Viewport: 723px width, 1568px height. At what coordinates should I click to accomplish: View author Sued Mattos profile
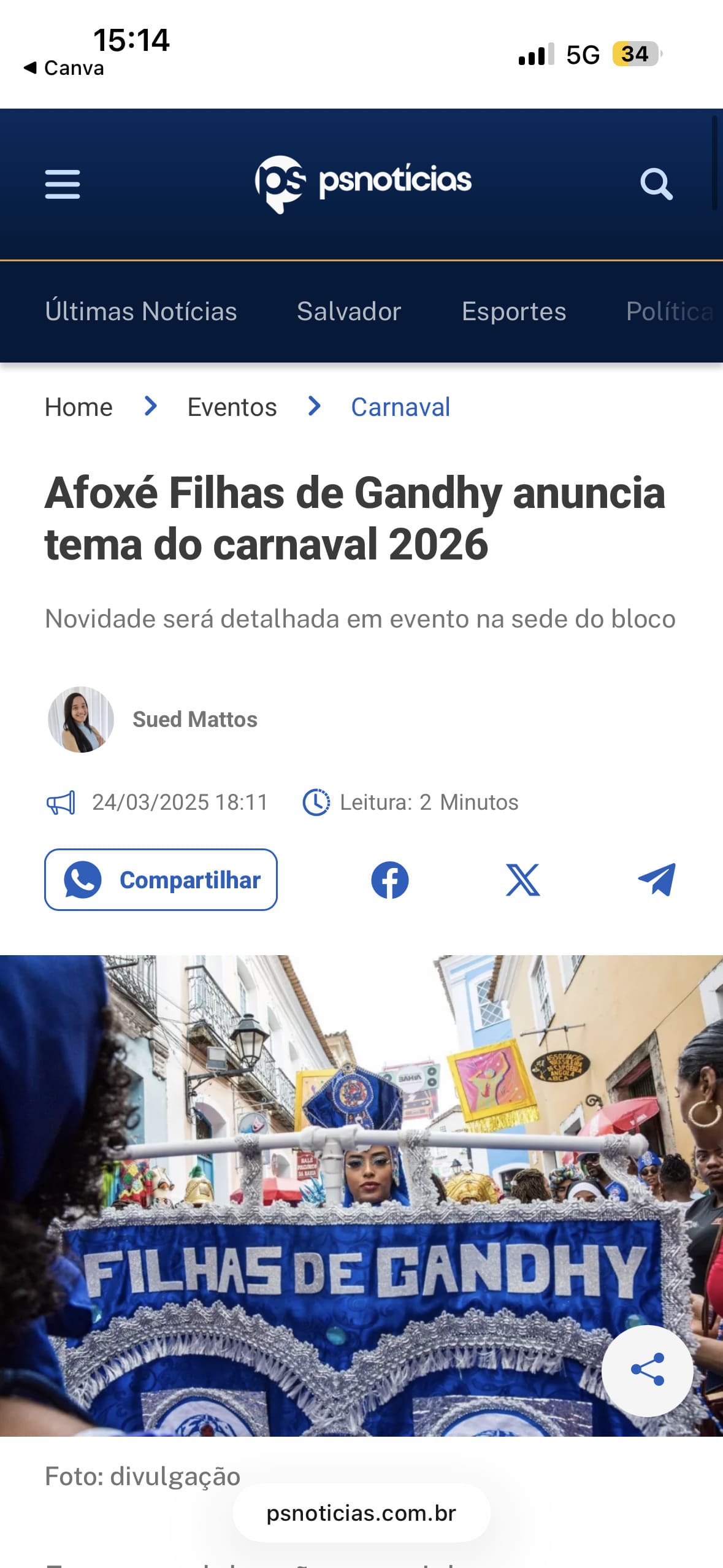(194, 720)
